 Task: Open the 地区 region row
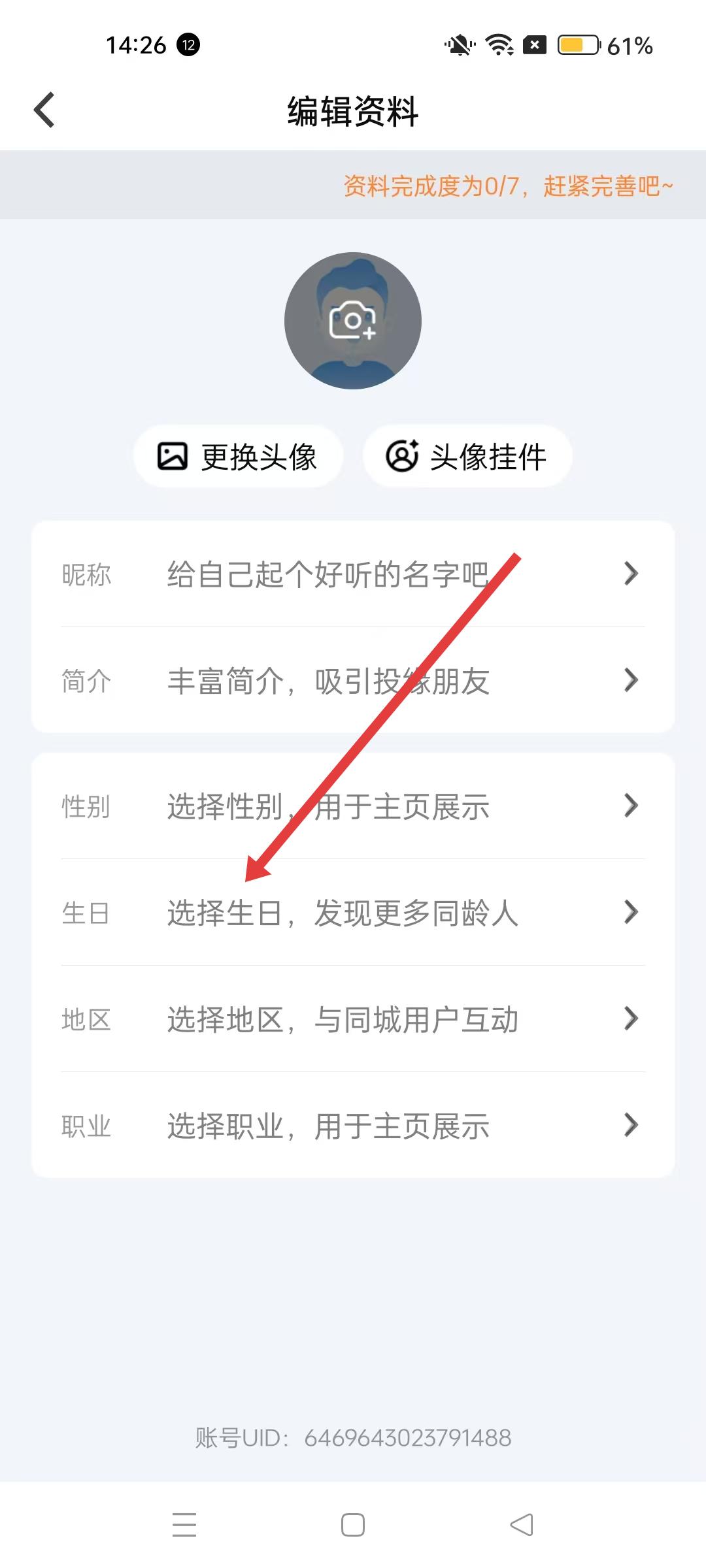(x=353, y=1019)
